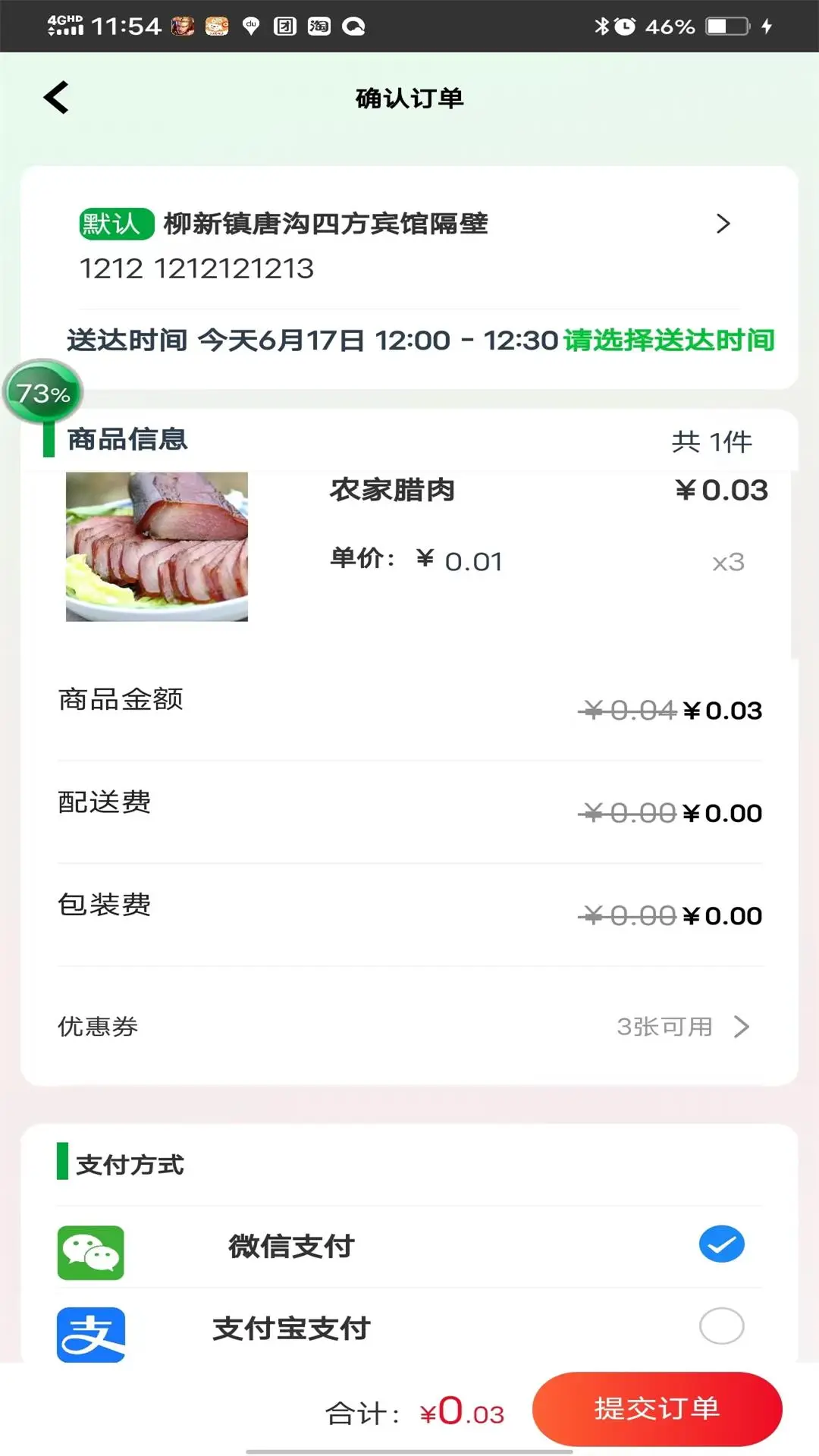819x1456 pixels.
Task: Tap 请选择送达时间 to pick a delivery time
Action: point(668,340)
